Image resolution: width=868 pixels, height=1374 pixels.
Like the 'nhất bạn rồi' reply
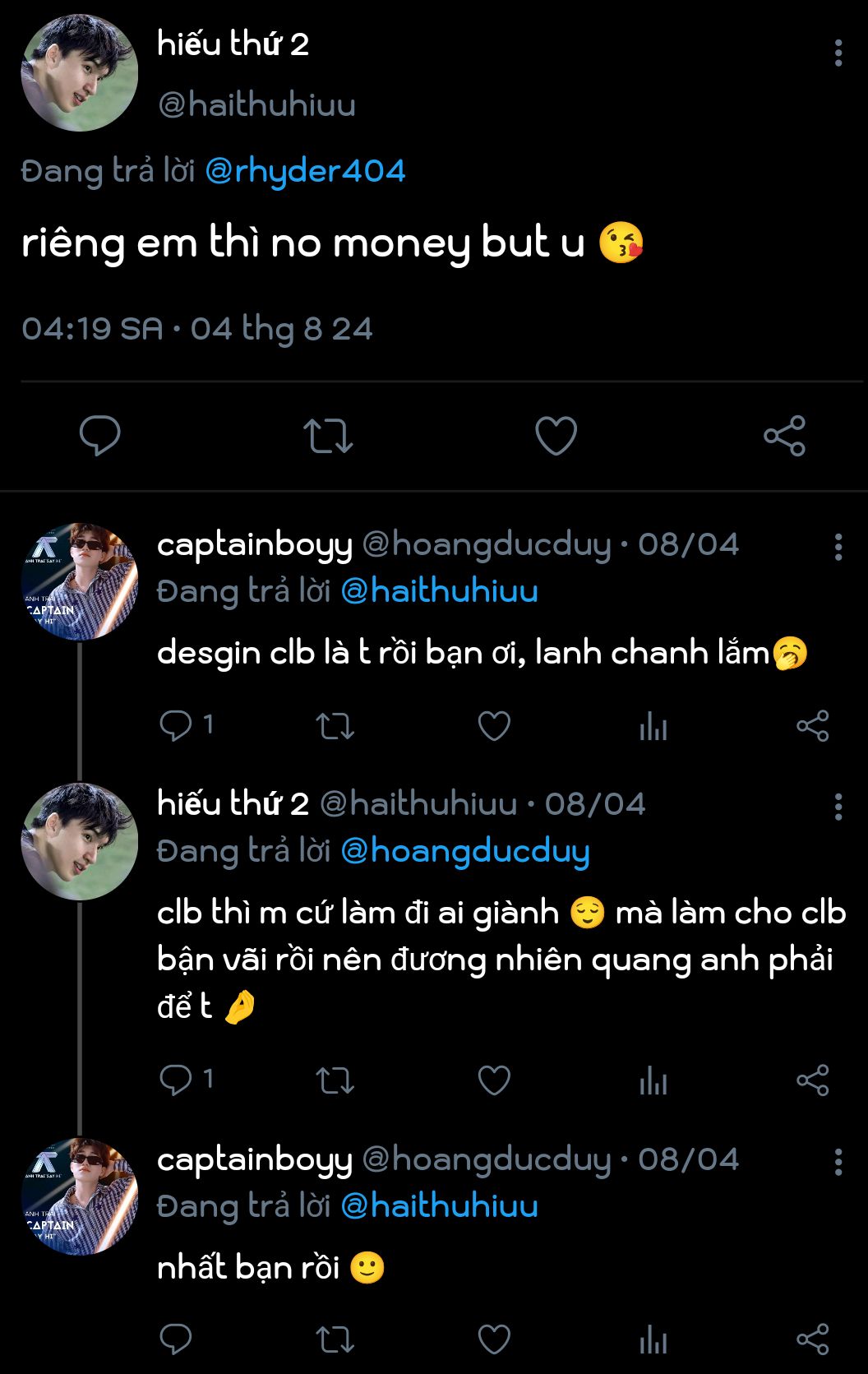click(494, 1339)
